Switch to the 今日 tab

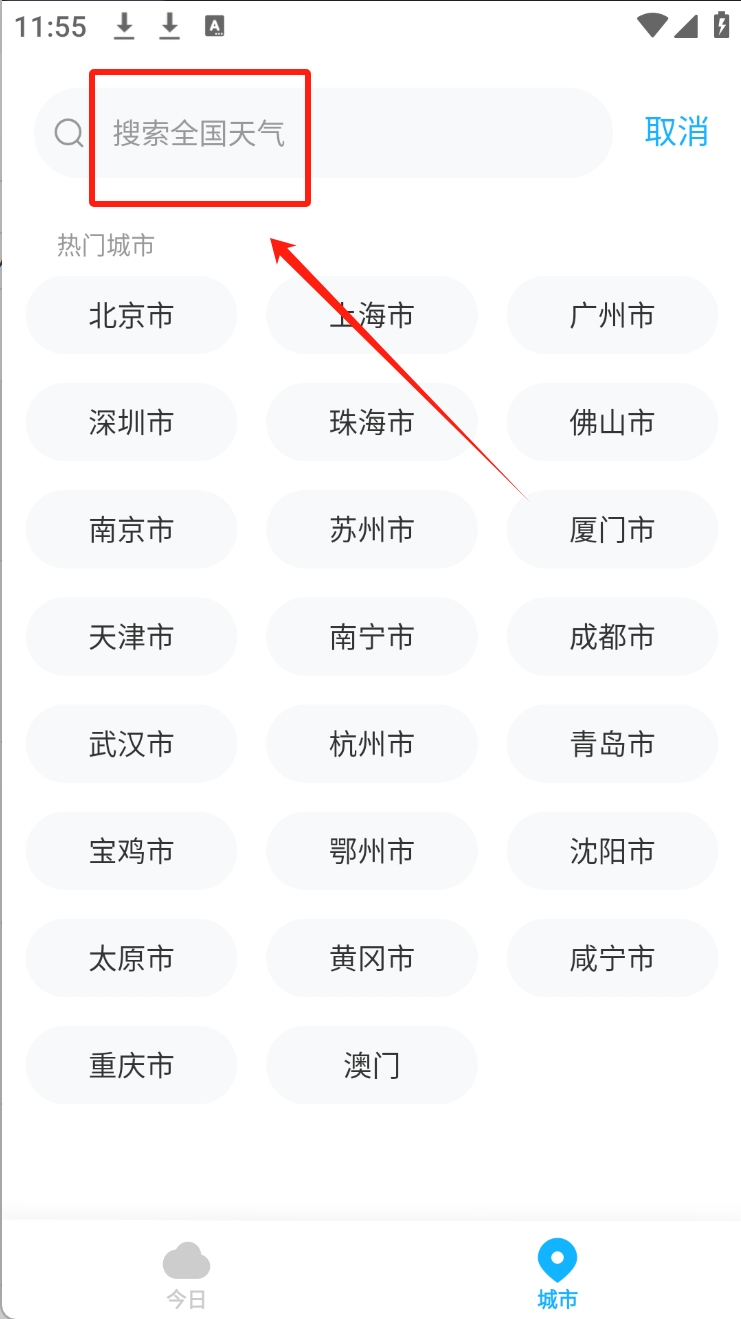tap(186, 1275)
